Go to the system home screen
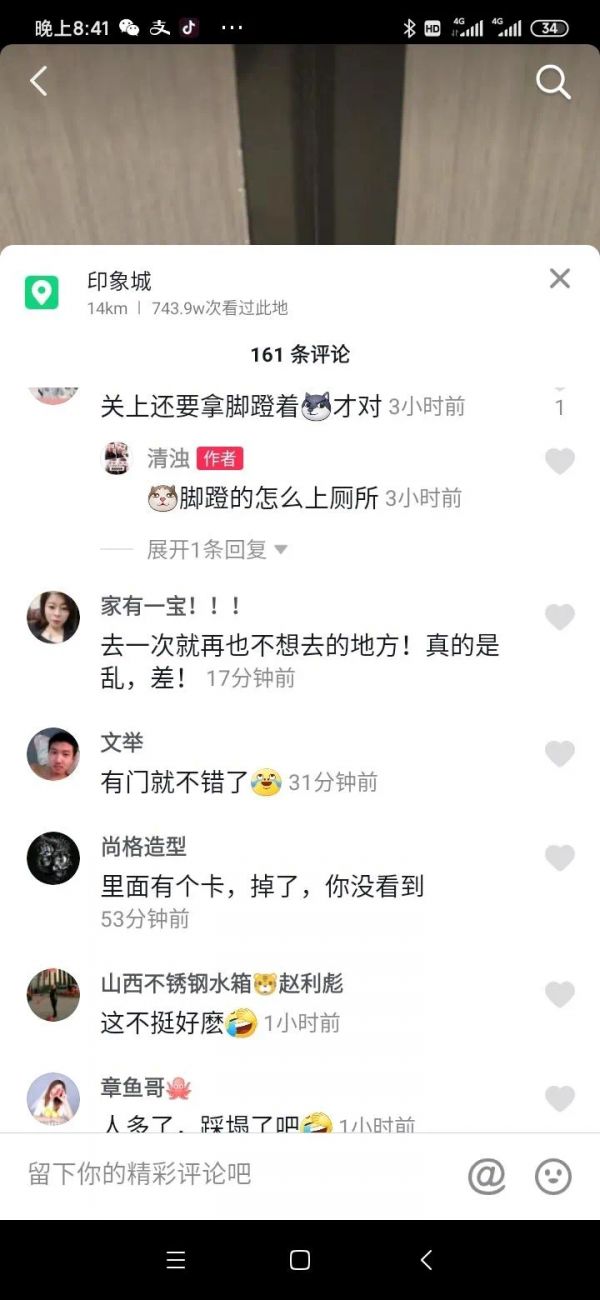 tap(300, 1260)
